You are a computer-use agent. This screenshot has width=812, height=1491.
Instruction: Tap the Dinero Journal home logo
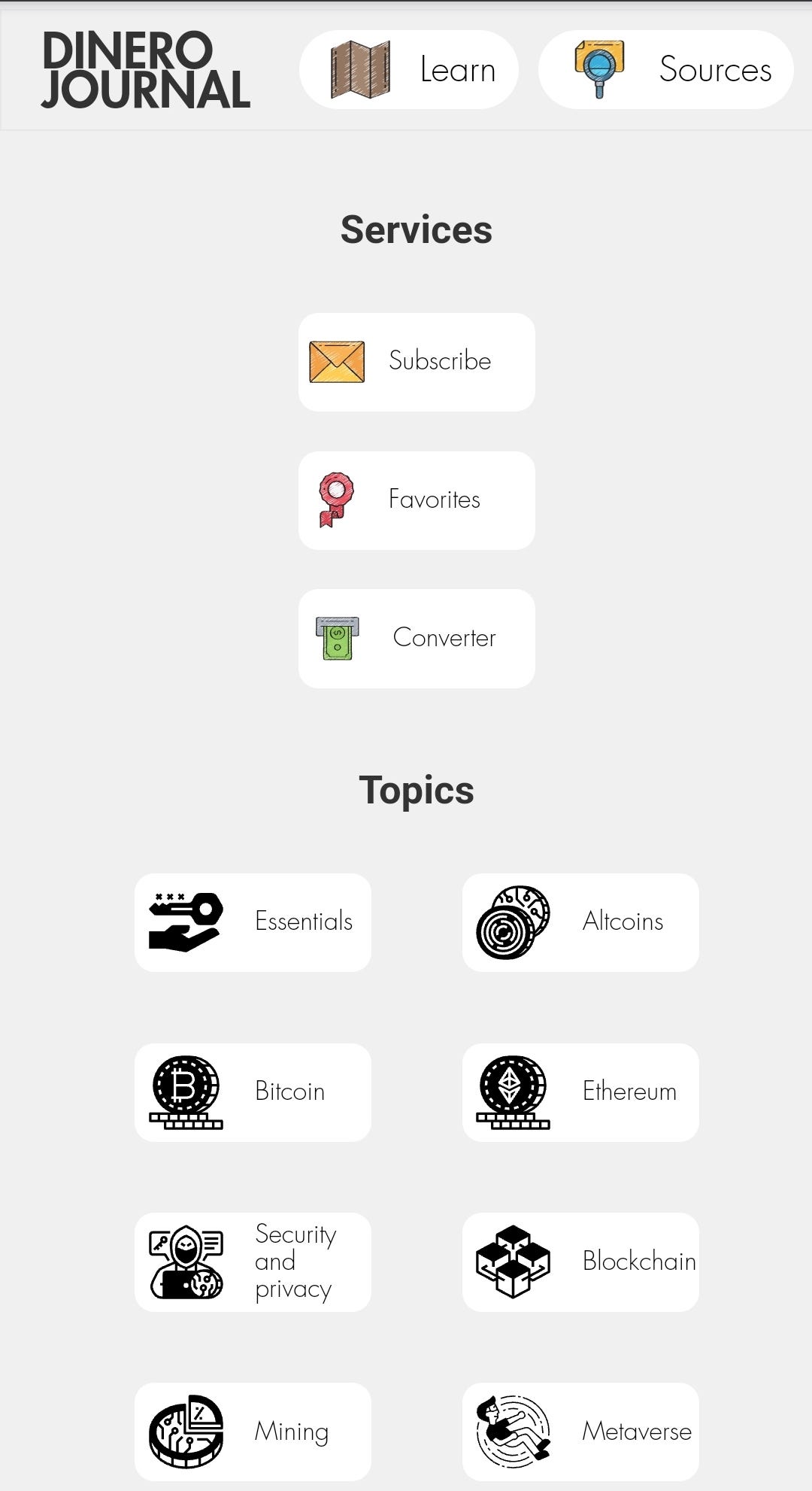pos(146,70)
